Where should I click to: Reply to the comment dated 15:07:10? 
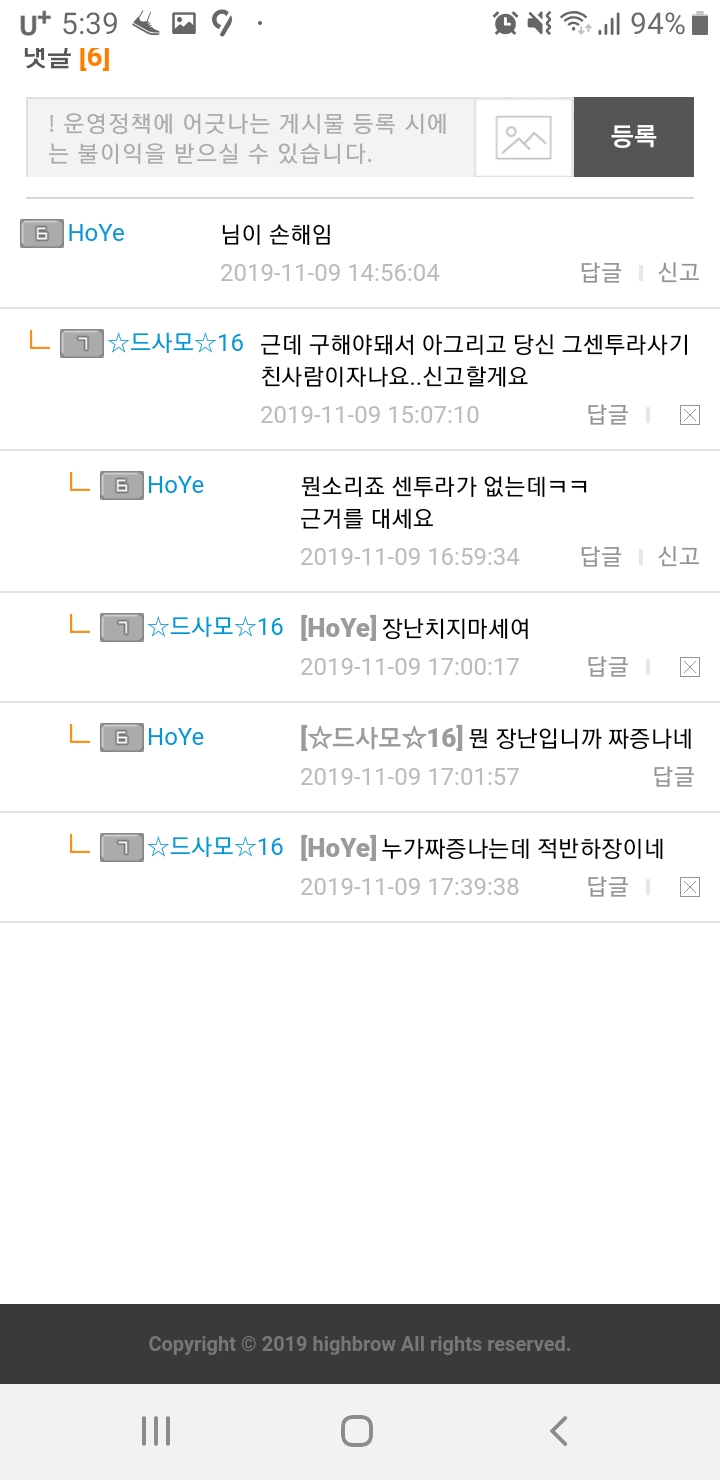(608, 415)
